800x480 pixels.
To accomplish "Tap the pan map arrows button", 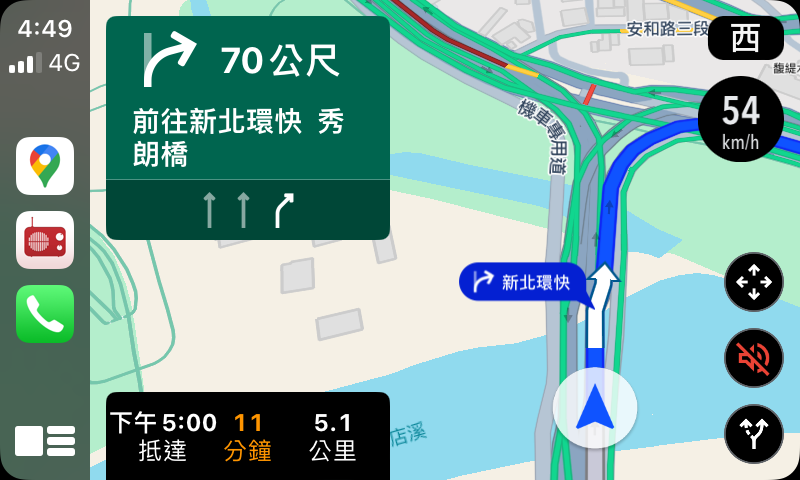I will click(754, 283).
